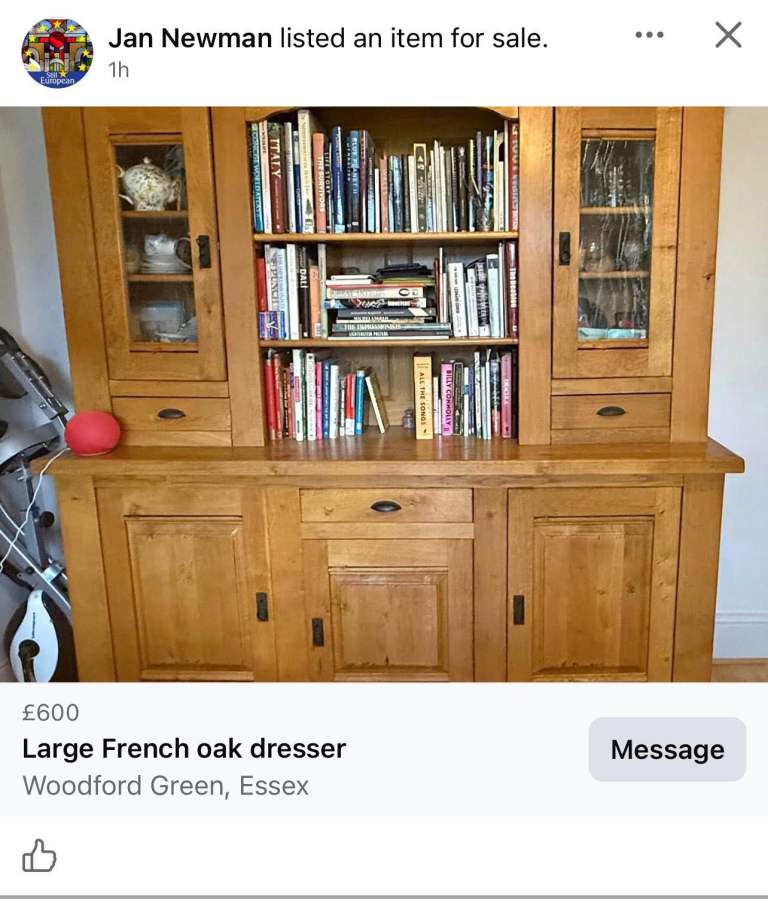Screen dimensions: 768x903
Task: Open the three-dot post options menu
Action: (649, 35)
